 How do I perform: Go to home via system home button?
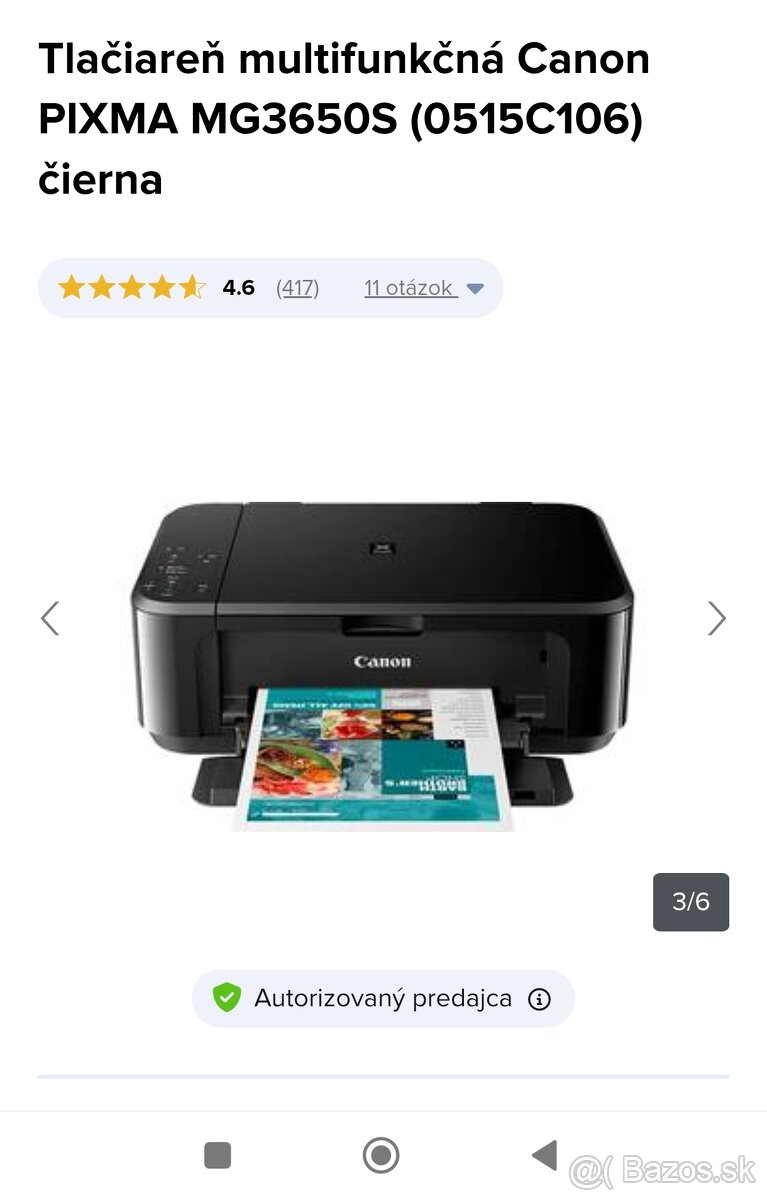pyautogui.click(x=381, y=1155)
